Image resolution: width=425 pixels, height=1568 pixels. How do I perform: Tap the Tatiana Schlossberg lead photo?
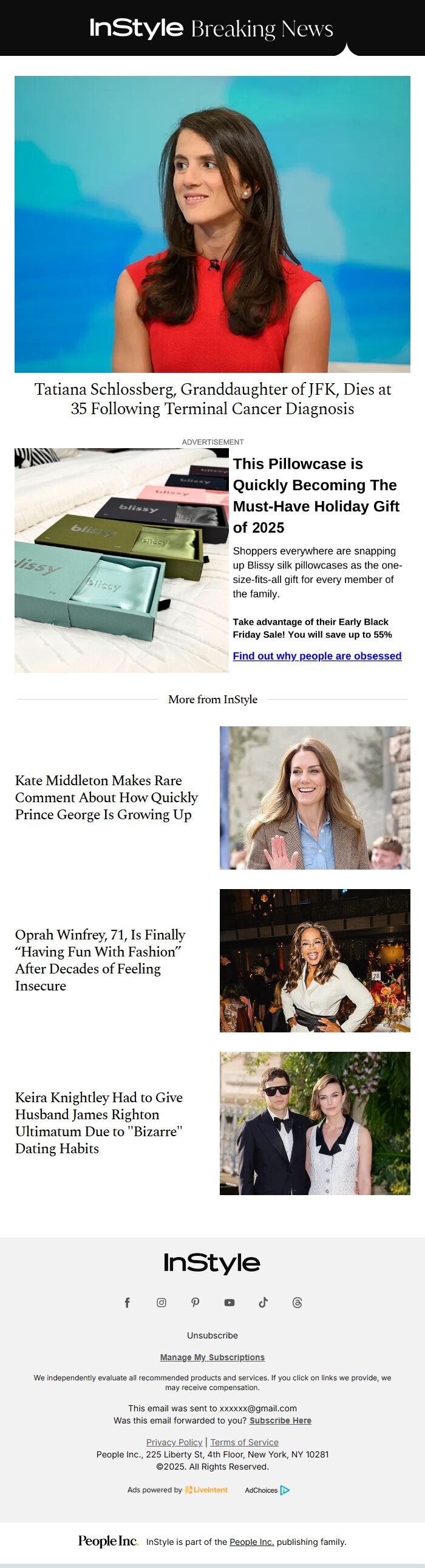(212, 224)
